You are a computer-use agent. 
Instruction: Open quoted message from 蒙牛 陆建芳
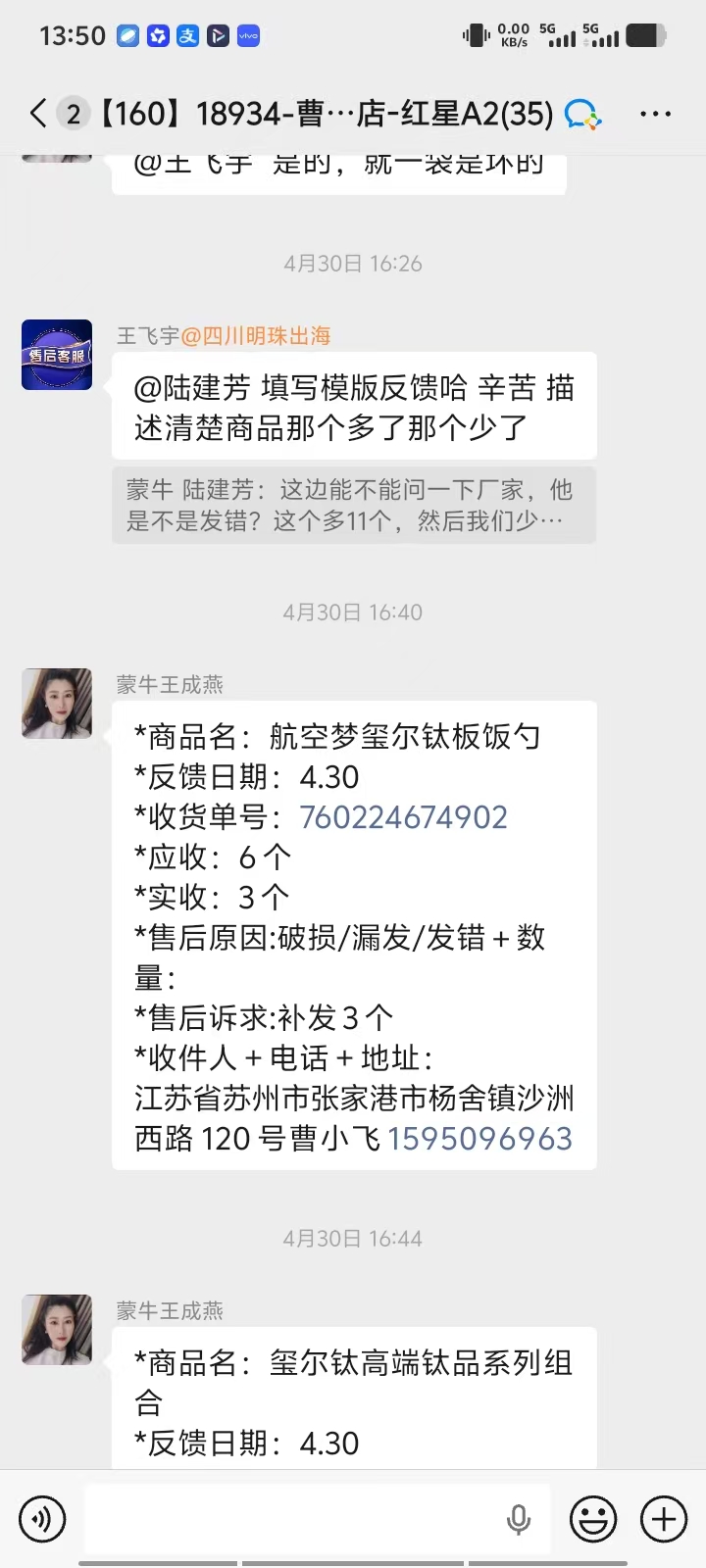pos(354,506)
